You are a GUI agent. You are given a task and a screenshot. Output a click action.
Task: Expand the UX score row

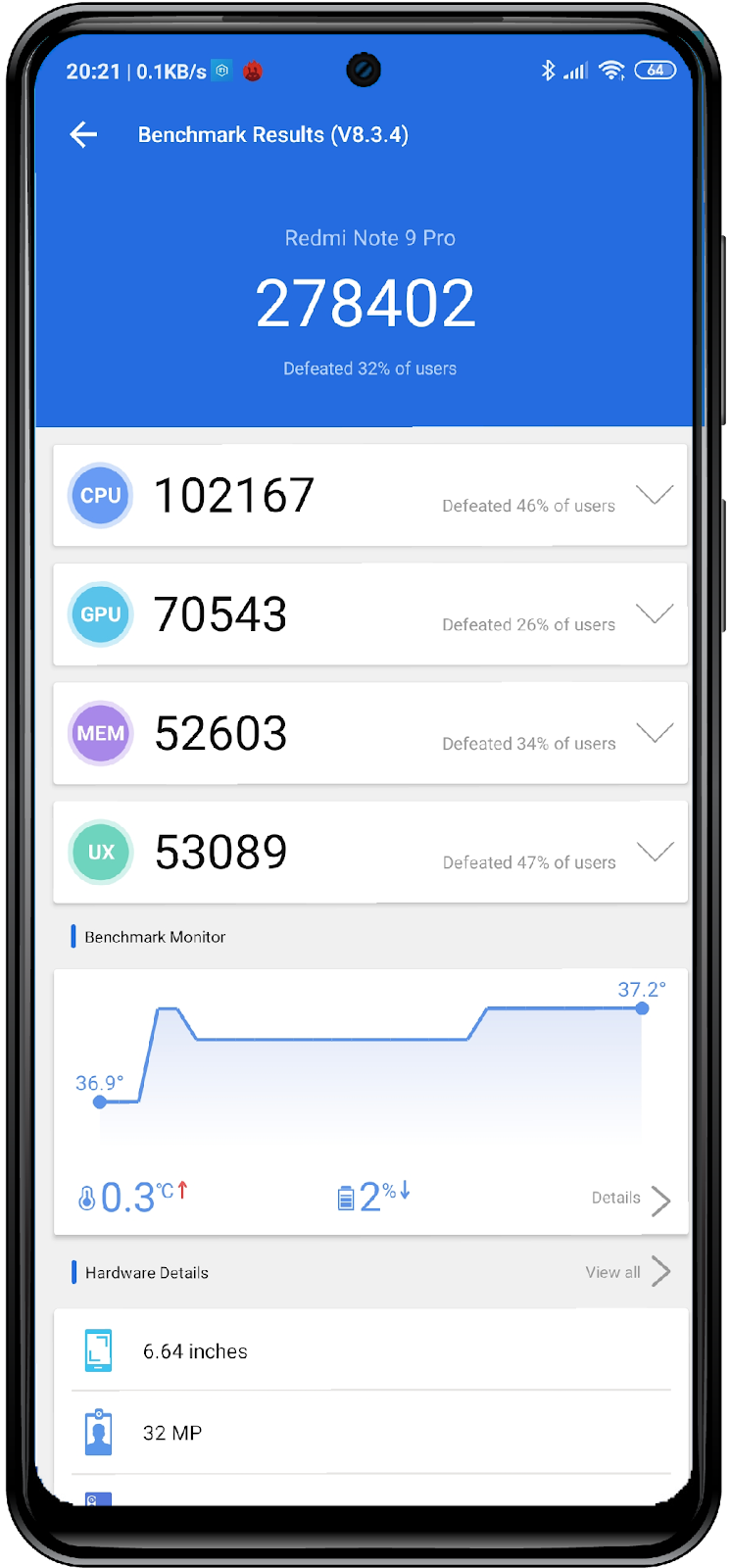pyautogui.click(x=654, y=852)
